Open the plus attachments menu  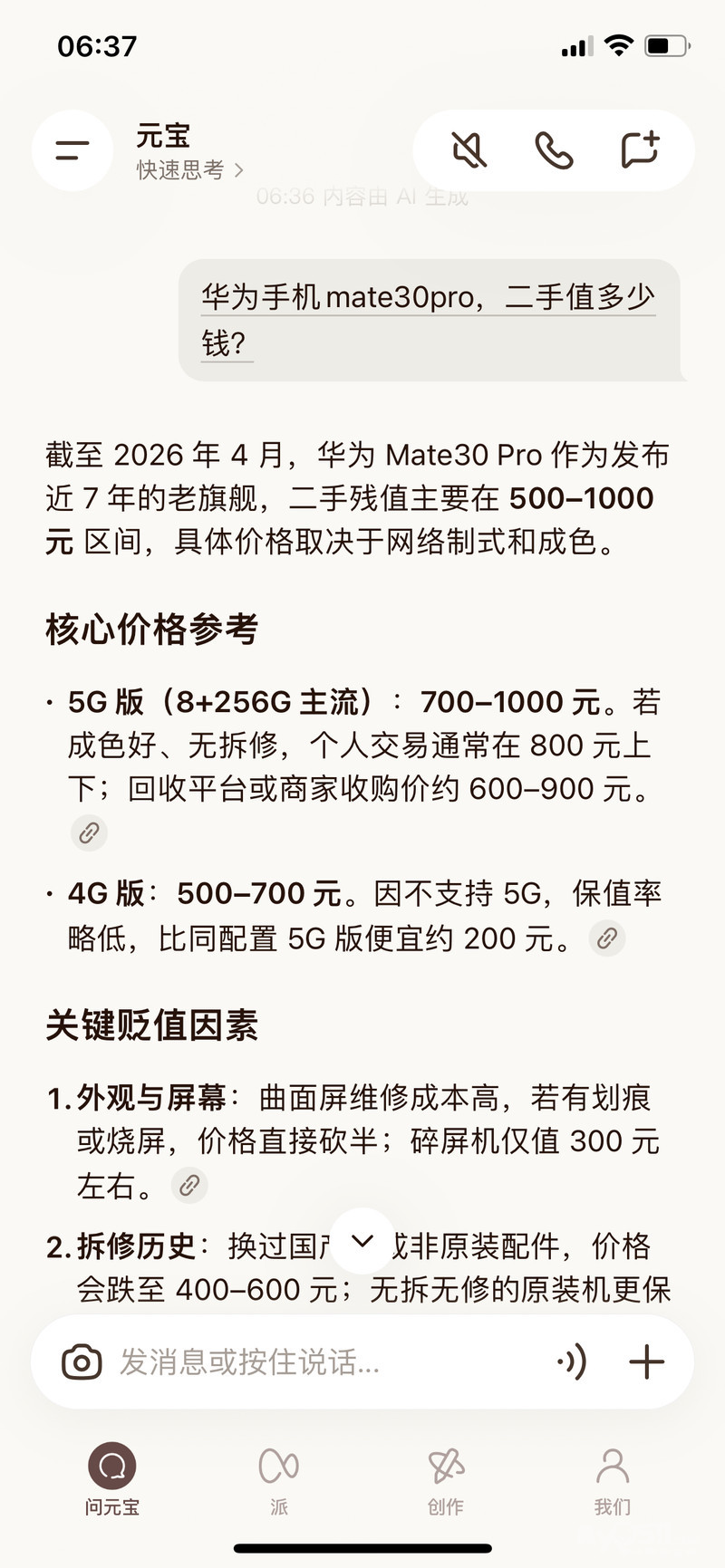(x=647, y=1361)
